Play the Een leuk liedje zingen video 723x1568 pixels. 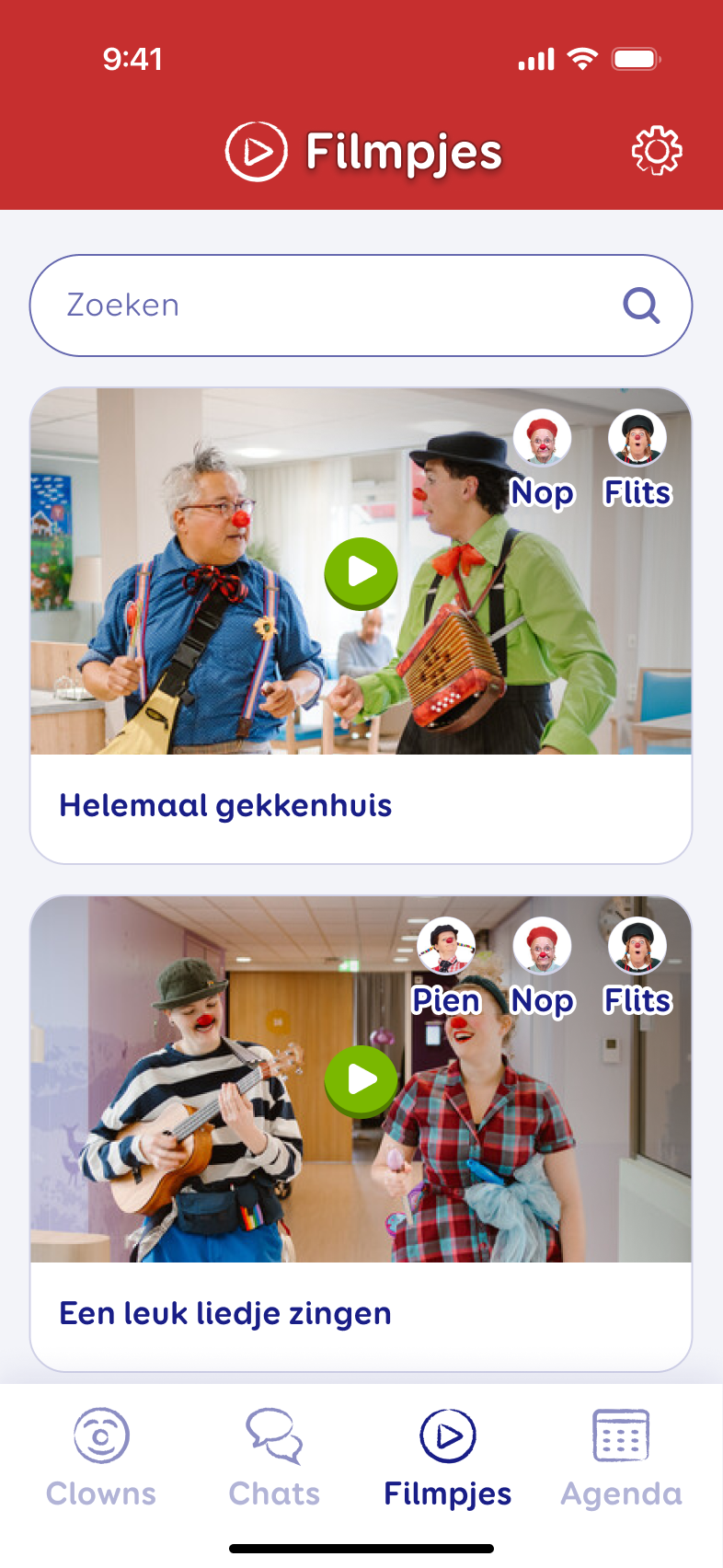click(361, 1080)
